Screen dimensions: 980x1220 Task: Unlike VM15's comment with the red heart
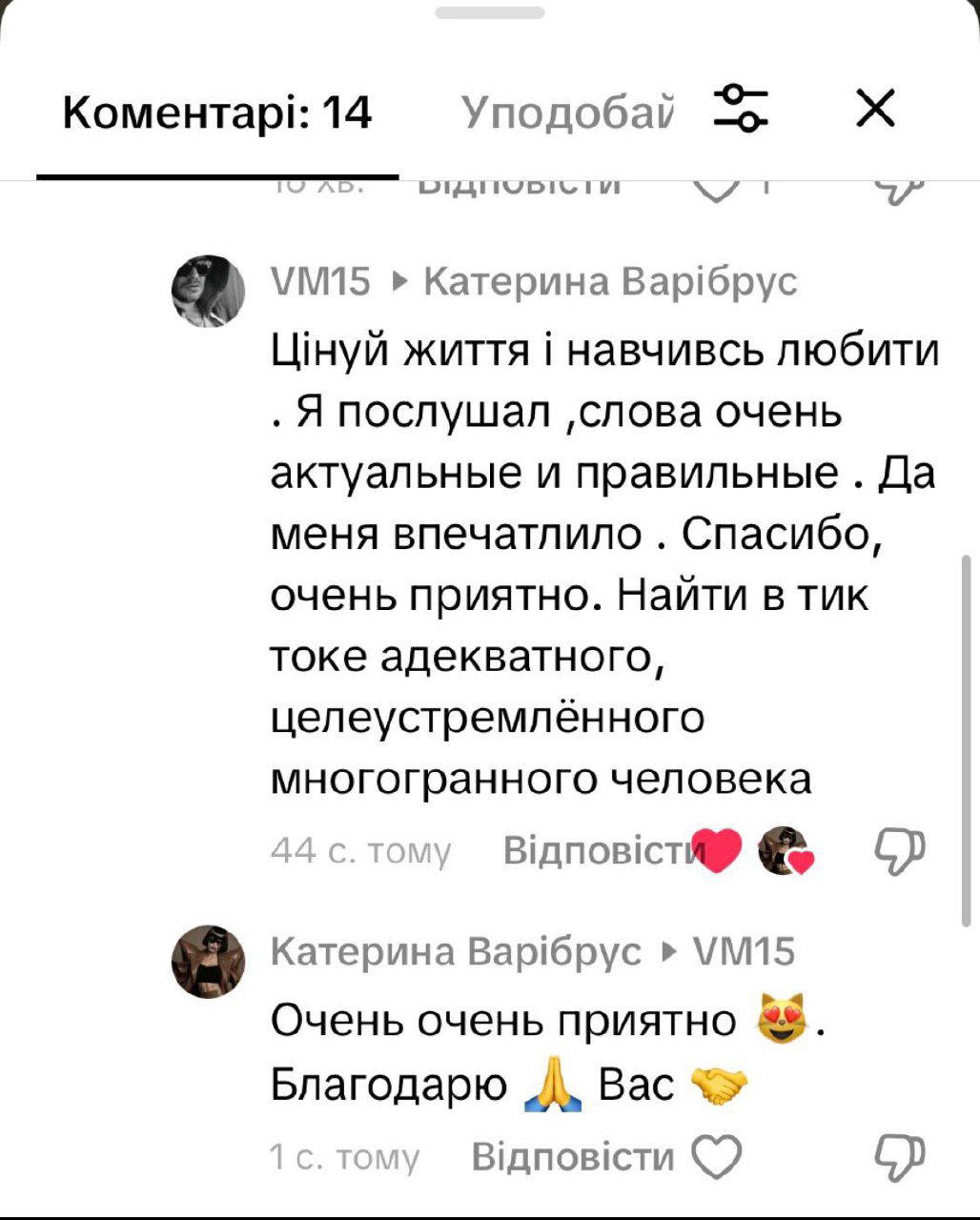(x=718, y=848)
